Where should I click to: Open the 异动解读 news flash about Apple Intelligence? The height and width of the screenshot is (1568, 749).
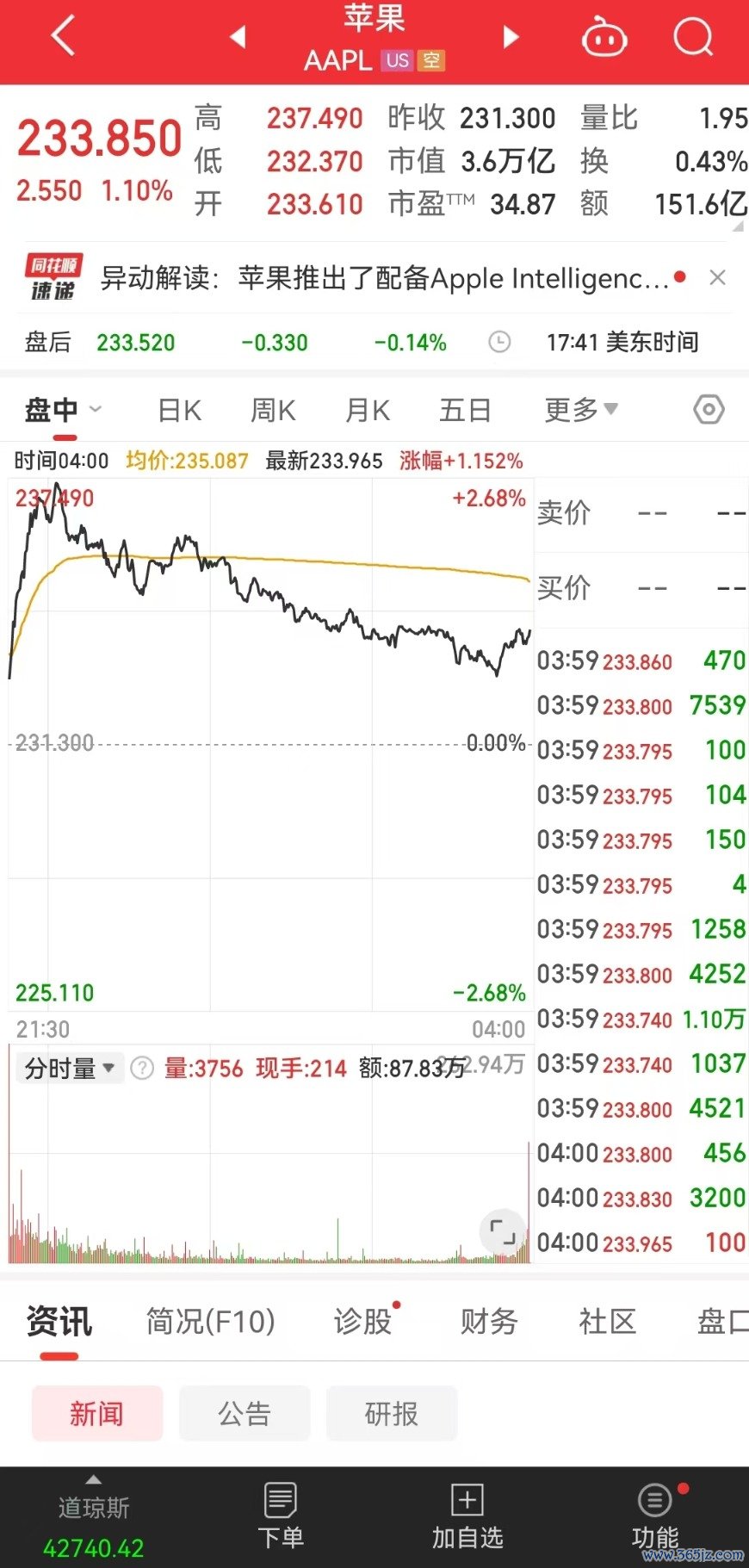pyautogui.click(x=384, y=278)
